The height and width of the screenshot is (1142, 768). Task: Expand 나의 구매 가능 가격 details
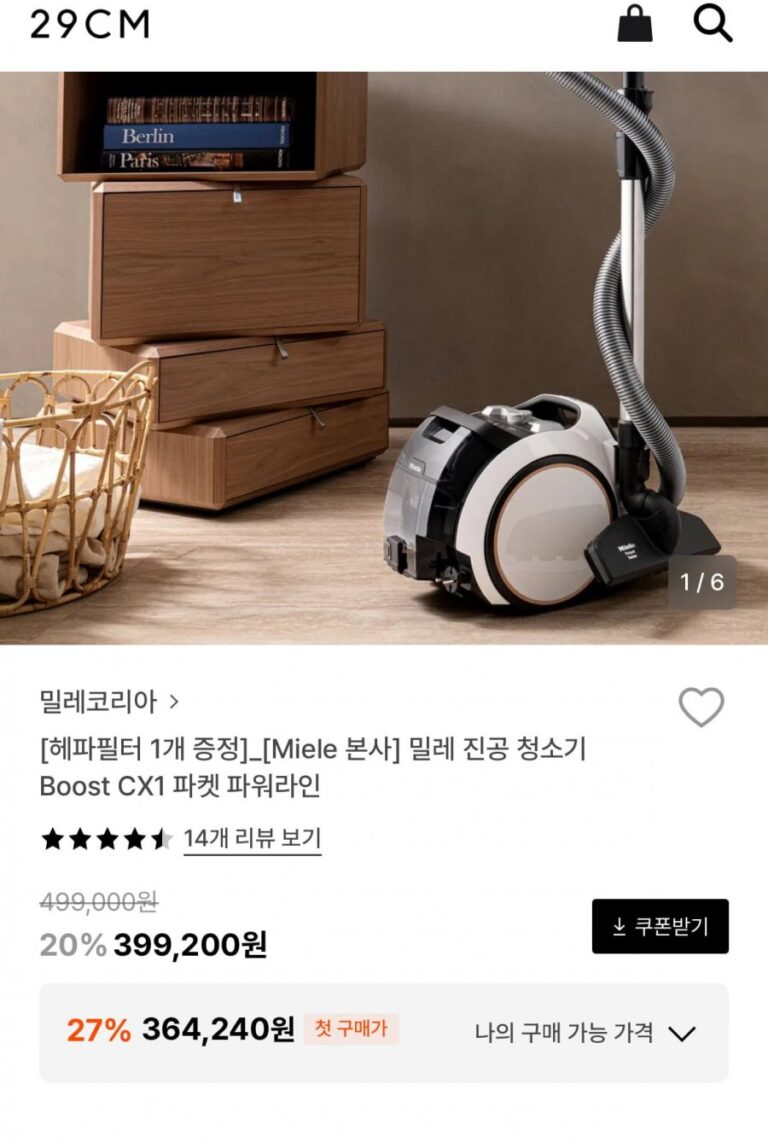pyautogui.click(x=585, y=1033)
